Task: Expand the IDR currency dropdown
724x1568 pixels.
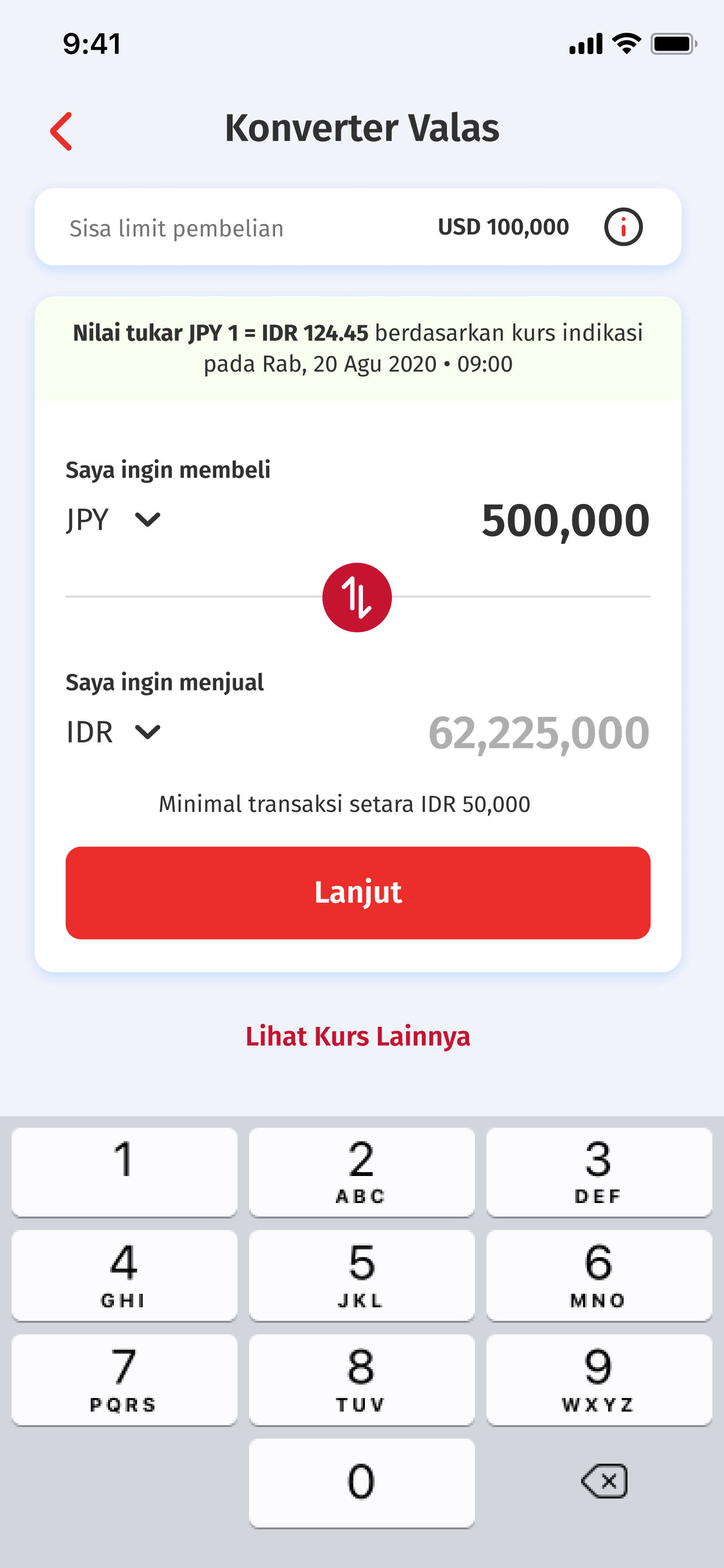Action: tap(114, 732)
